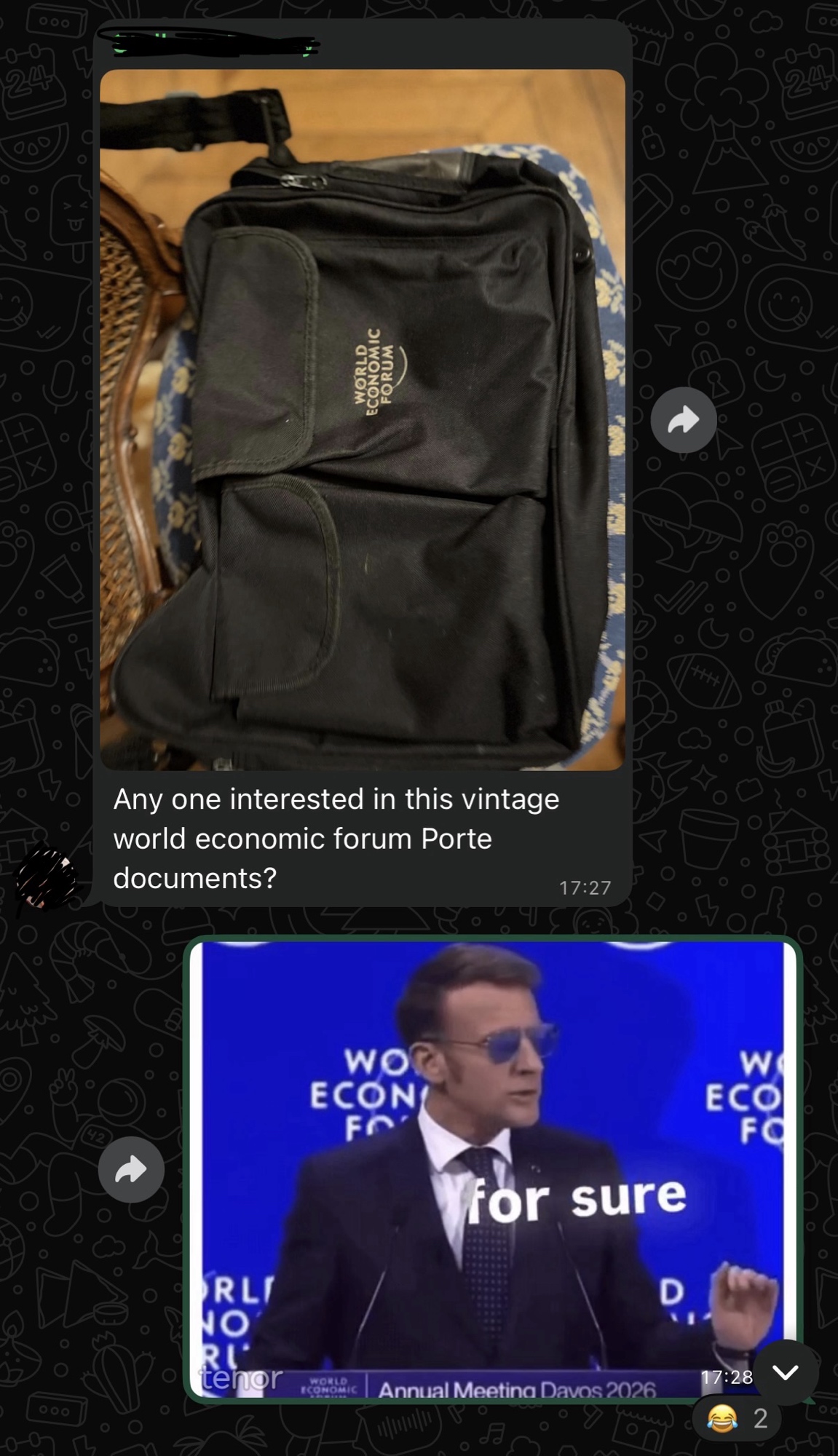Open the sender's scribbled profile picture
The width and height of the screenshot is (838, 1456).
[x=47, y=879]
